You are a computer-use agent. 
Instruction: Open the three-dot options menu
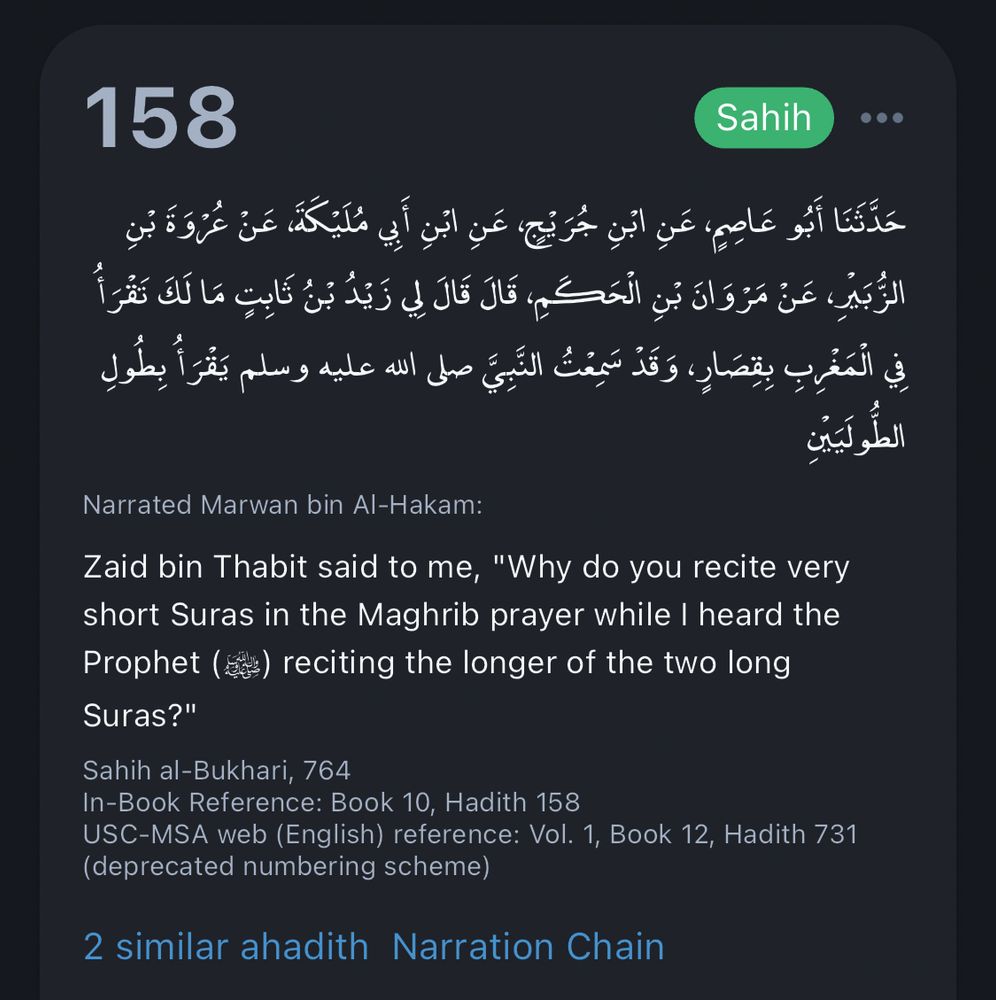[881, 117]
